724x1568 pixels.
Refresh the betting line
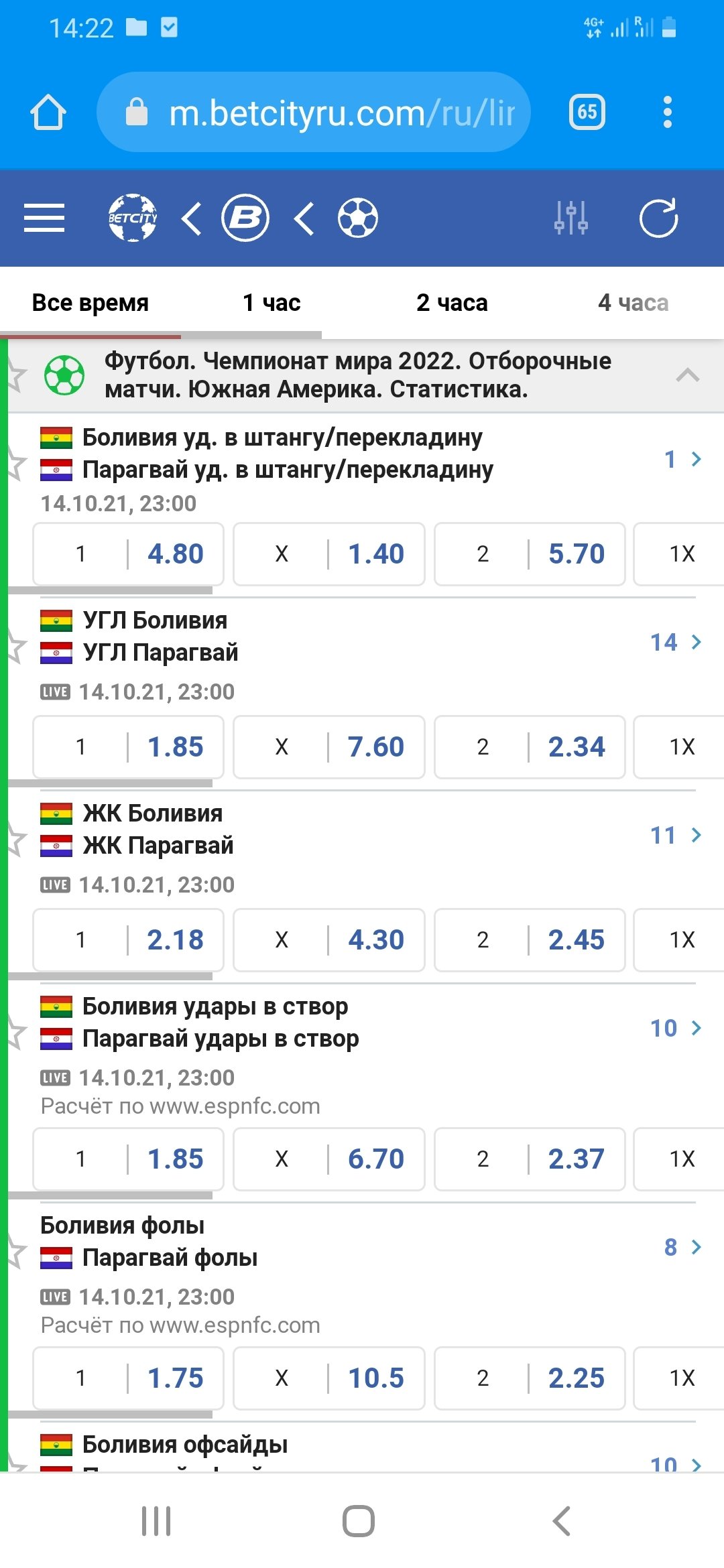[x=658, y=218]
